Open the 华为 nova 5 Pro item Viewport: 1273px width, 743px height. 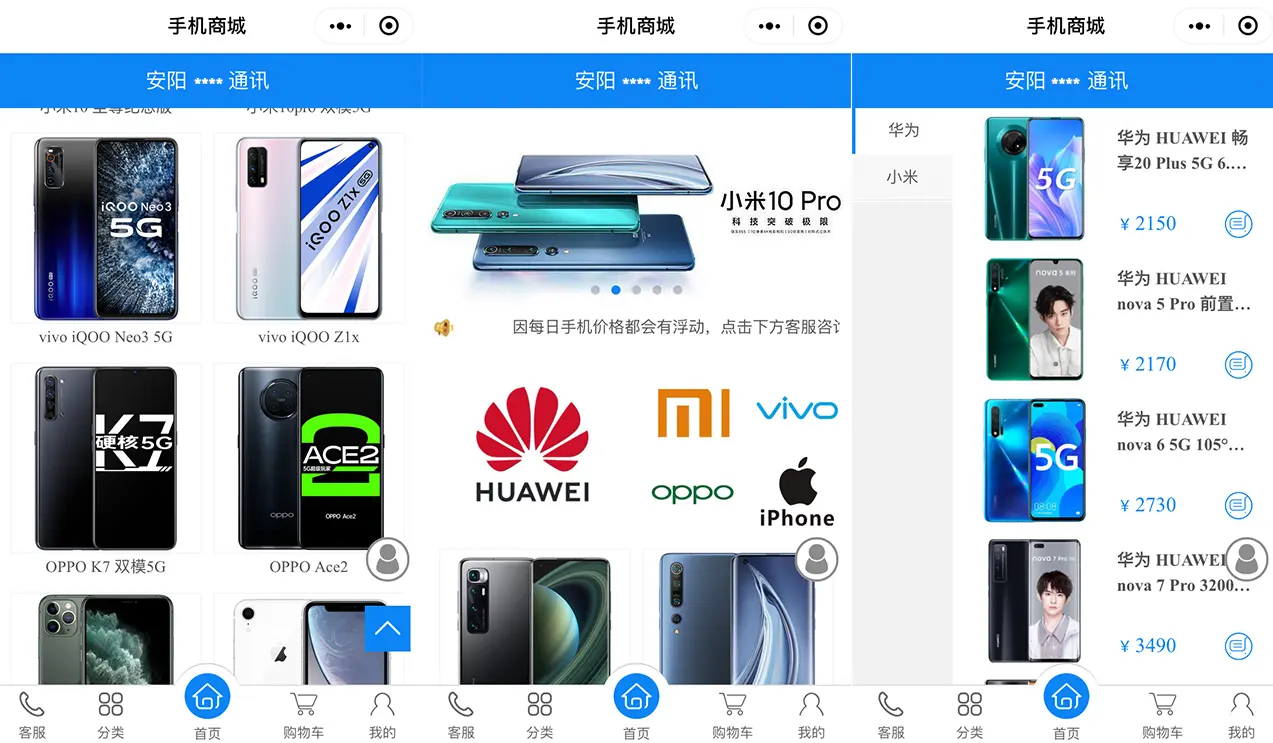[1183, 291]
